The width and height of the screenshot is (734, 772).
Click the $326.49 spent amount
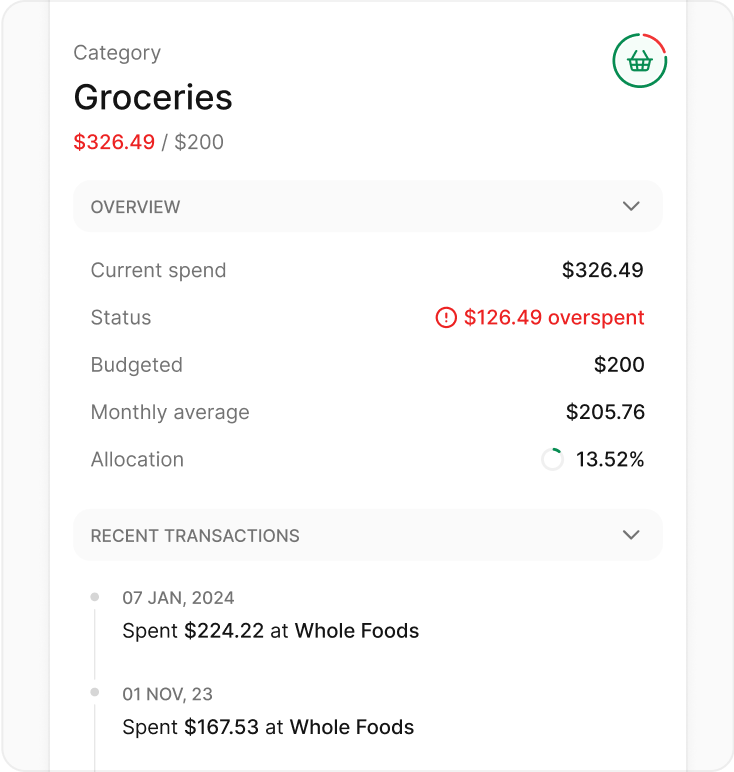[602, 270]
